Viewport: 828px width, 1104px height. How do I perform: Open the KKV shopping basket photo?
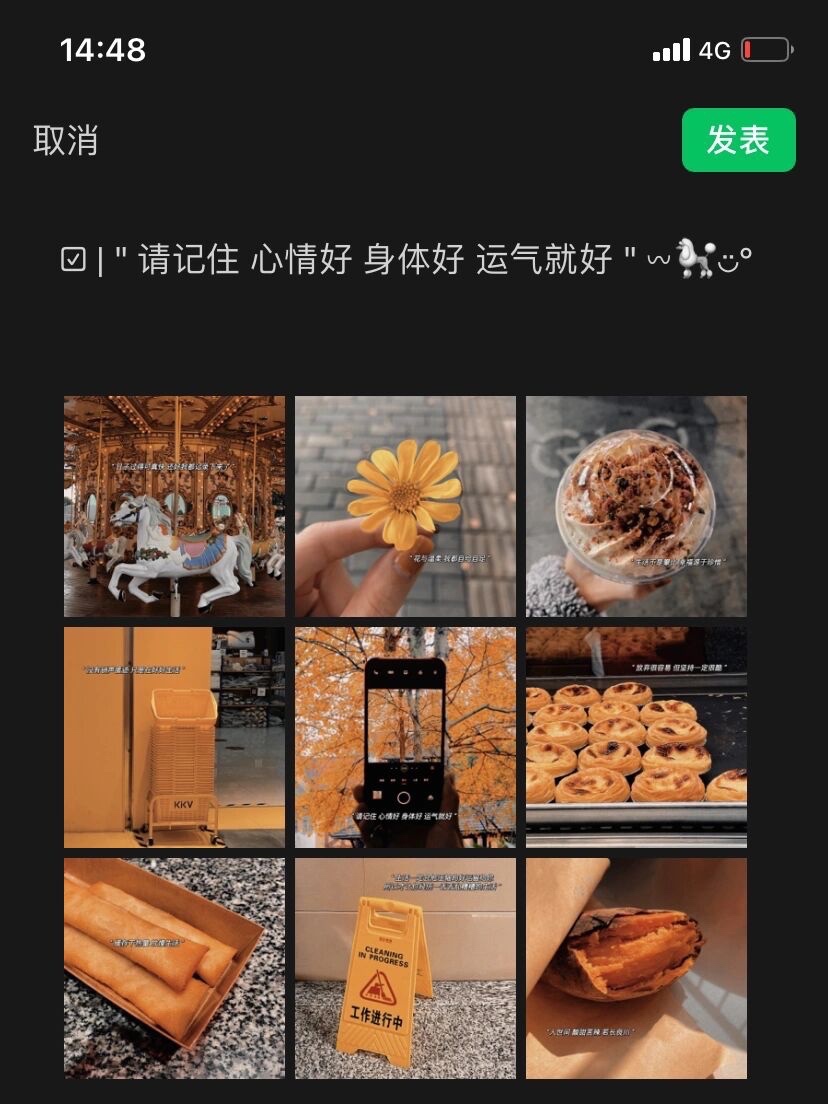[175, 737]
